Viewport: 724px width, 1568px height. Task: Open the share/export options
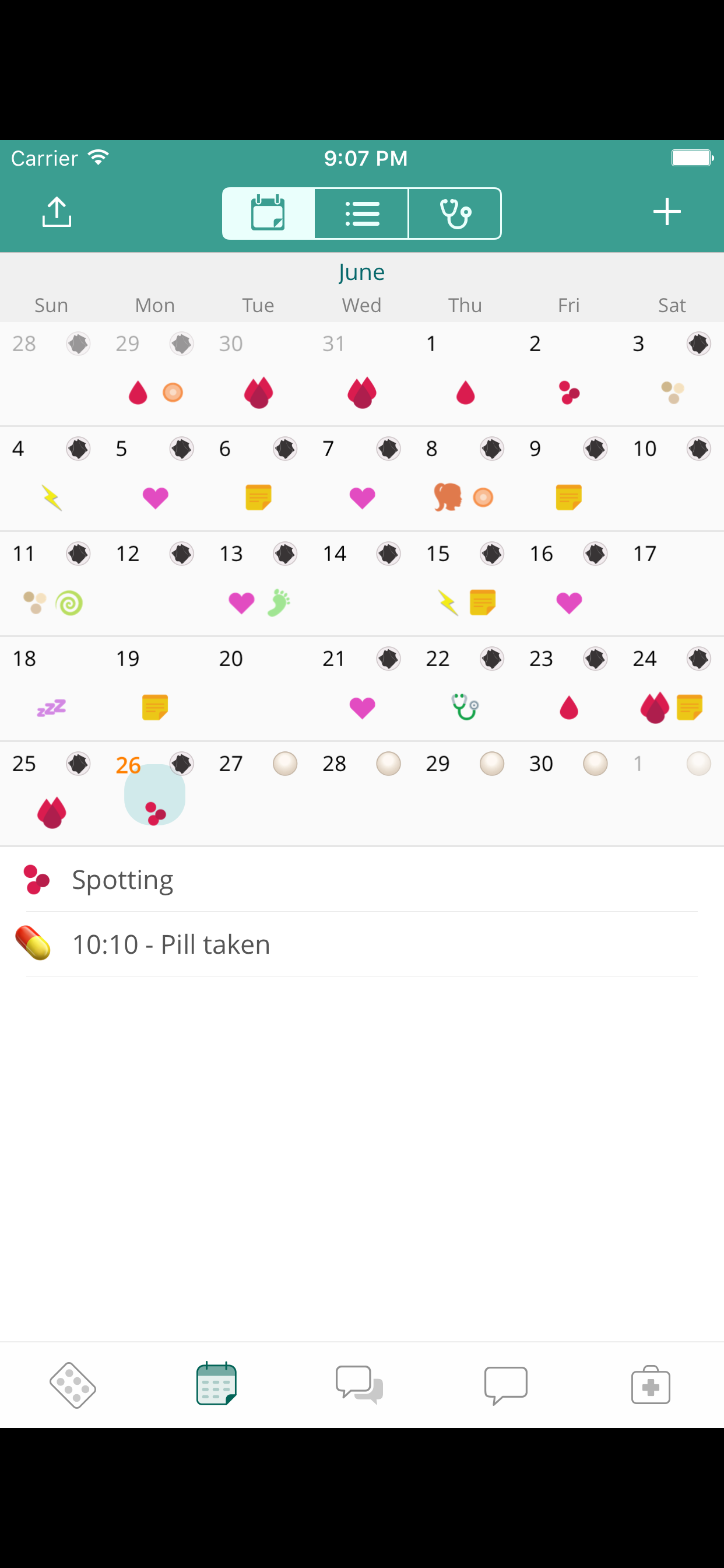tap(56, 212)
